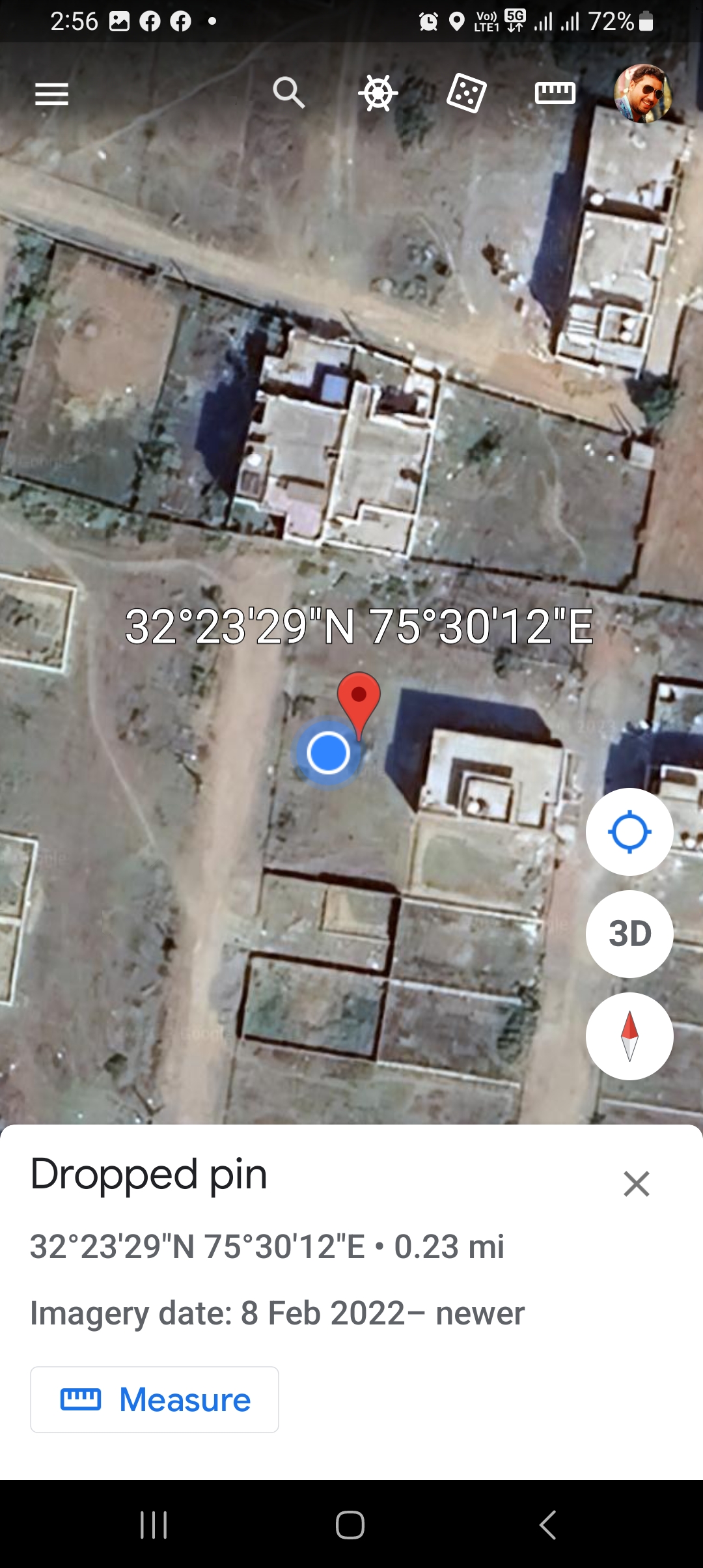
Task: Tap the I'm Feeling Lucky dice
Action: pyautogui.click(x=466, y=93)
